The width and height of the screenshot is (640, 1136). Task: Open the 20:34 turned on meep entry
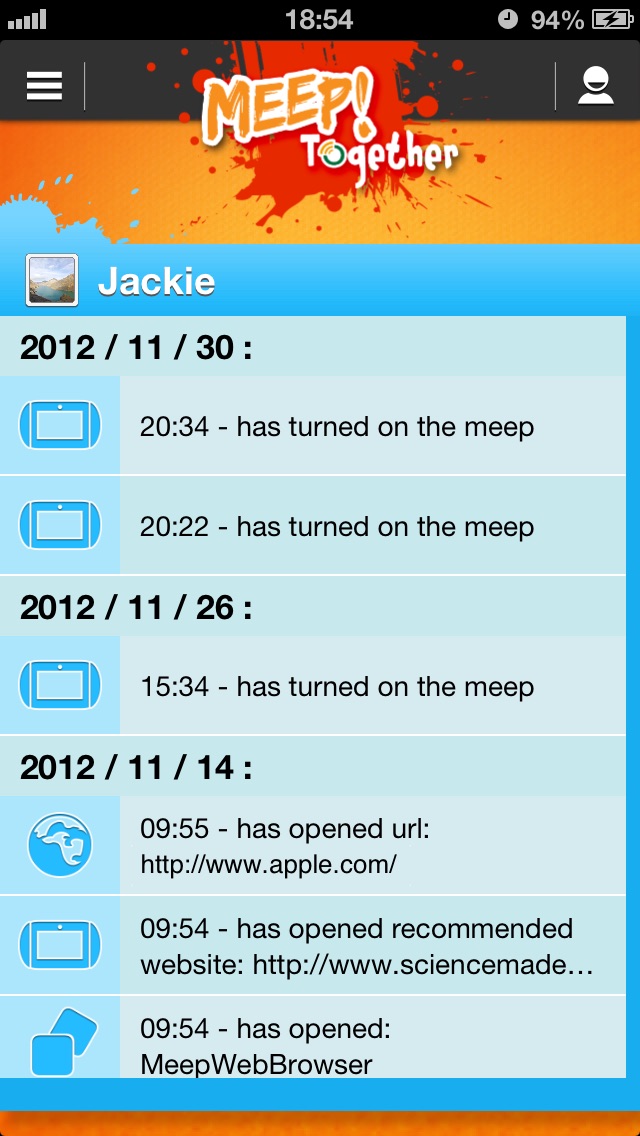click(312, 426)
